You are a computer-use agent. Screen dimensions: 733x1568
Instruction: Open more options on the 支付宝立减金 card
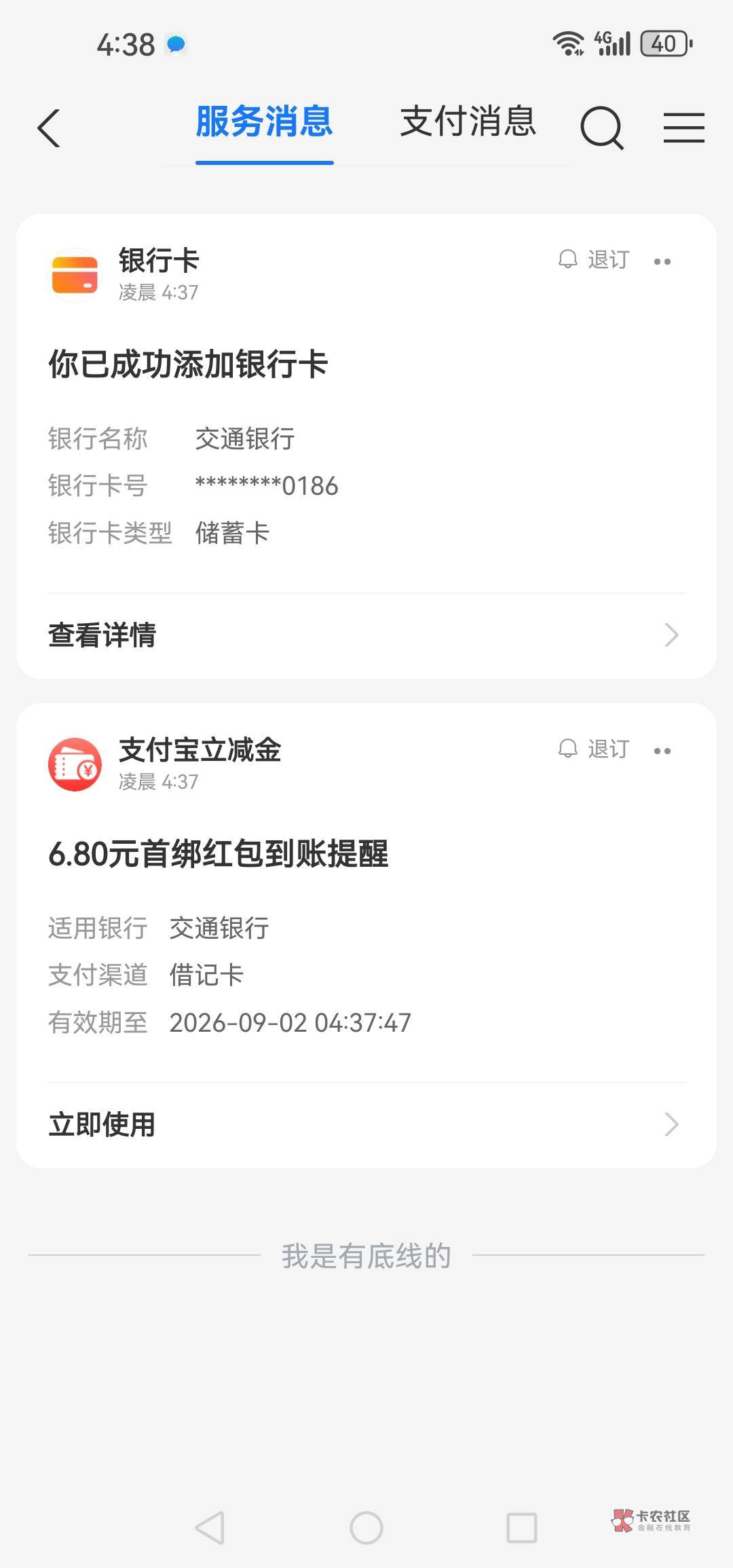click(x=662, y=751)
